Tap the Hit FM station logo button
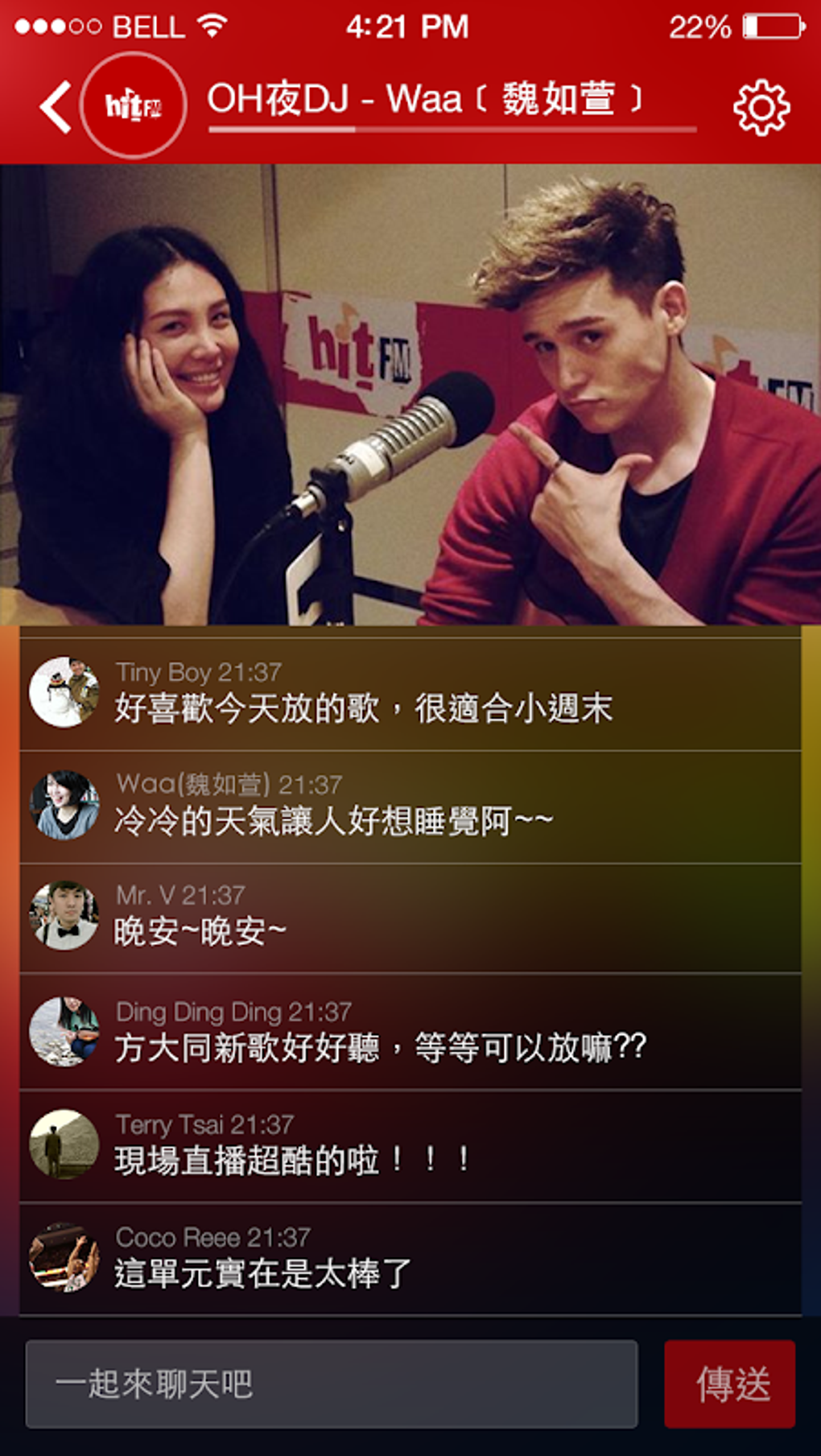 pos(134,105)
